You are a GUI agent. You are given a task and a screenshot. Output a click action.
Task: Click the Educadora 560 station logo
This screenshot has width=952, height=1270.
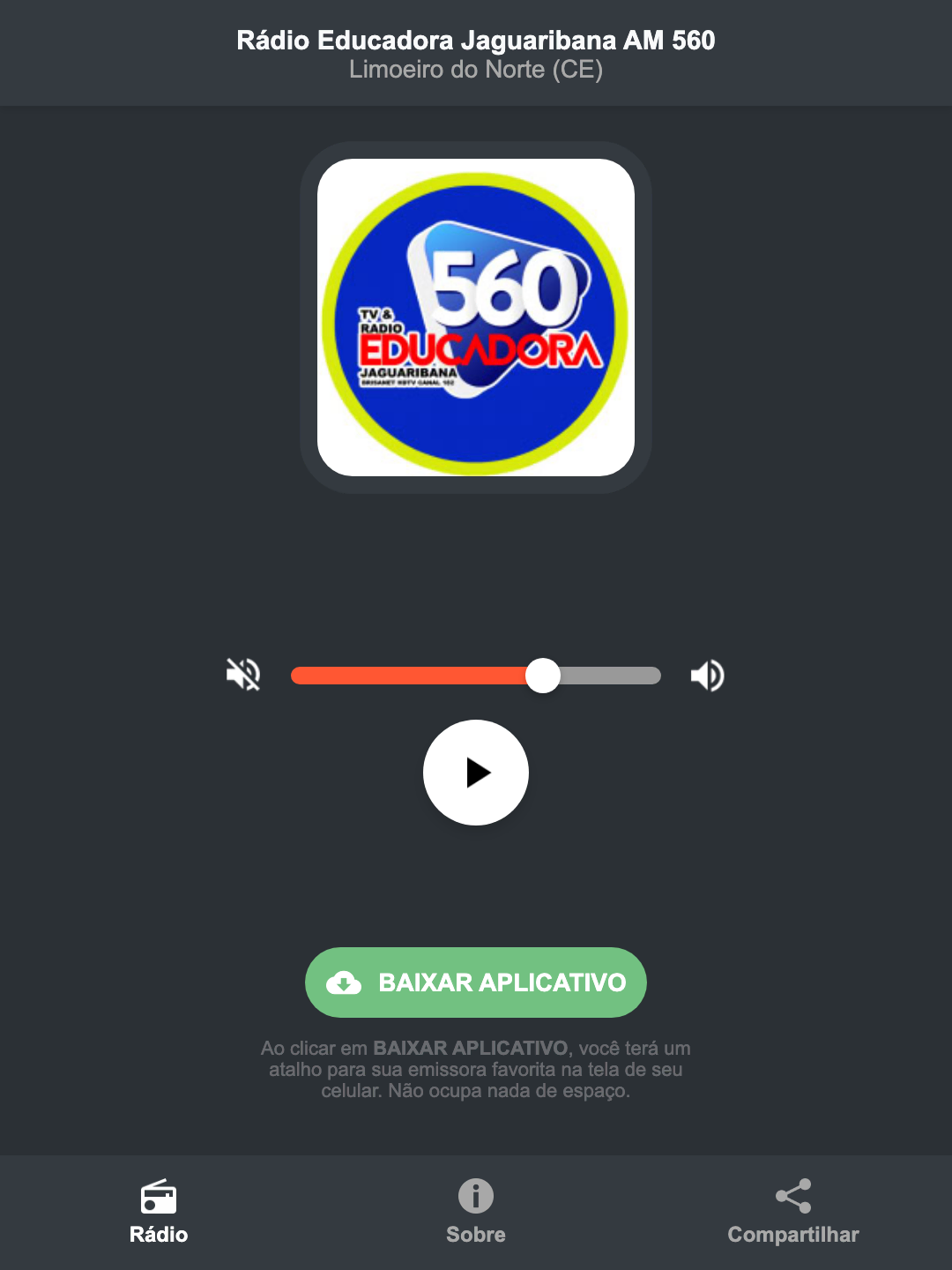pos(476,317)
